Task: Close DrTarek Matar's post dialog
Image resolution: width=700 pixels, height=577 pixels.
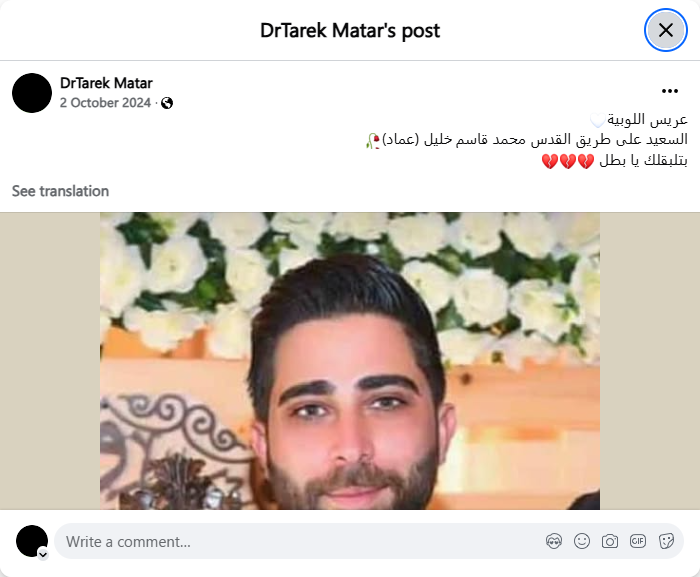Action: [665, 30]
